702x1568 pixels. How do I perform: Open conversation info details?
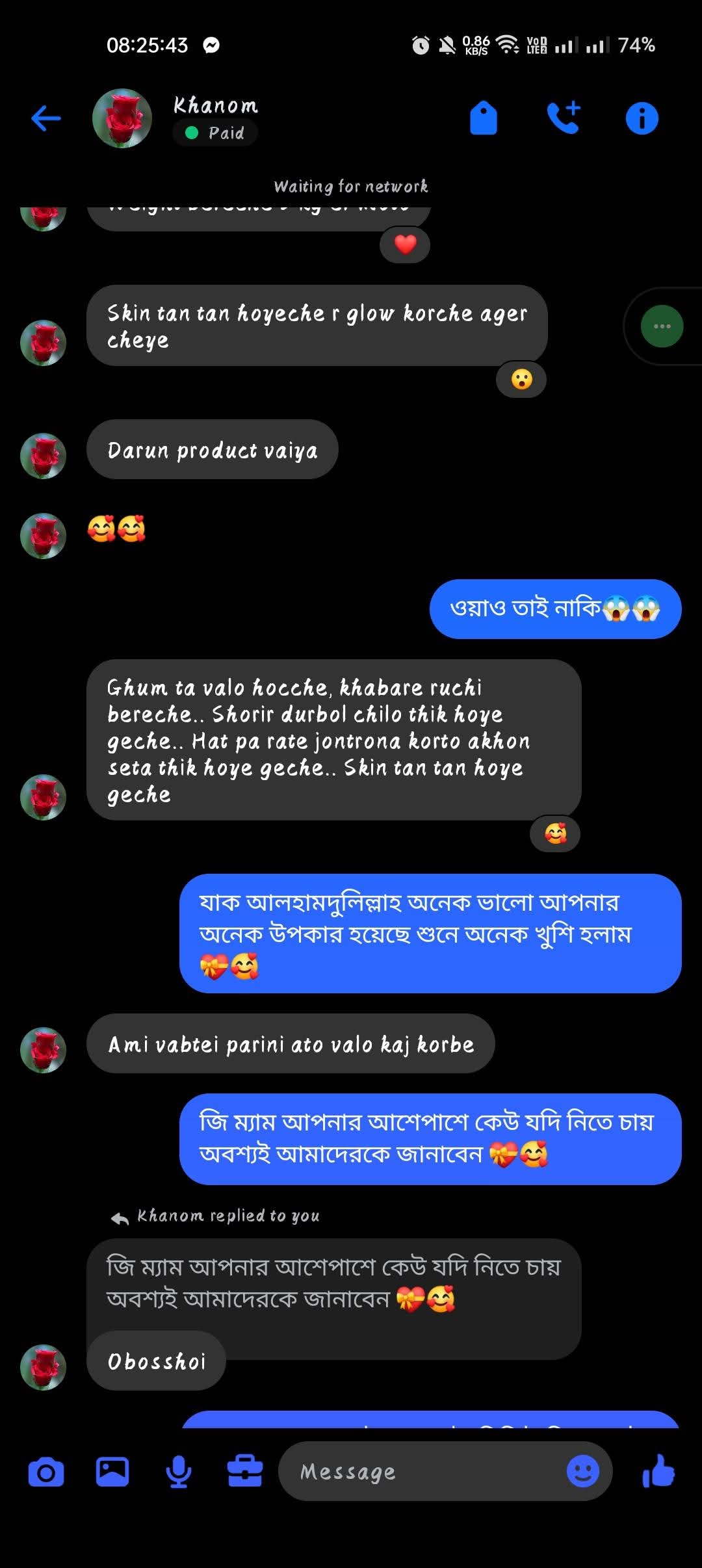642,118
